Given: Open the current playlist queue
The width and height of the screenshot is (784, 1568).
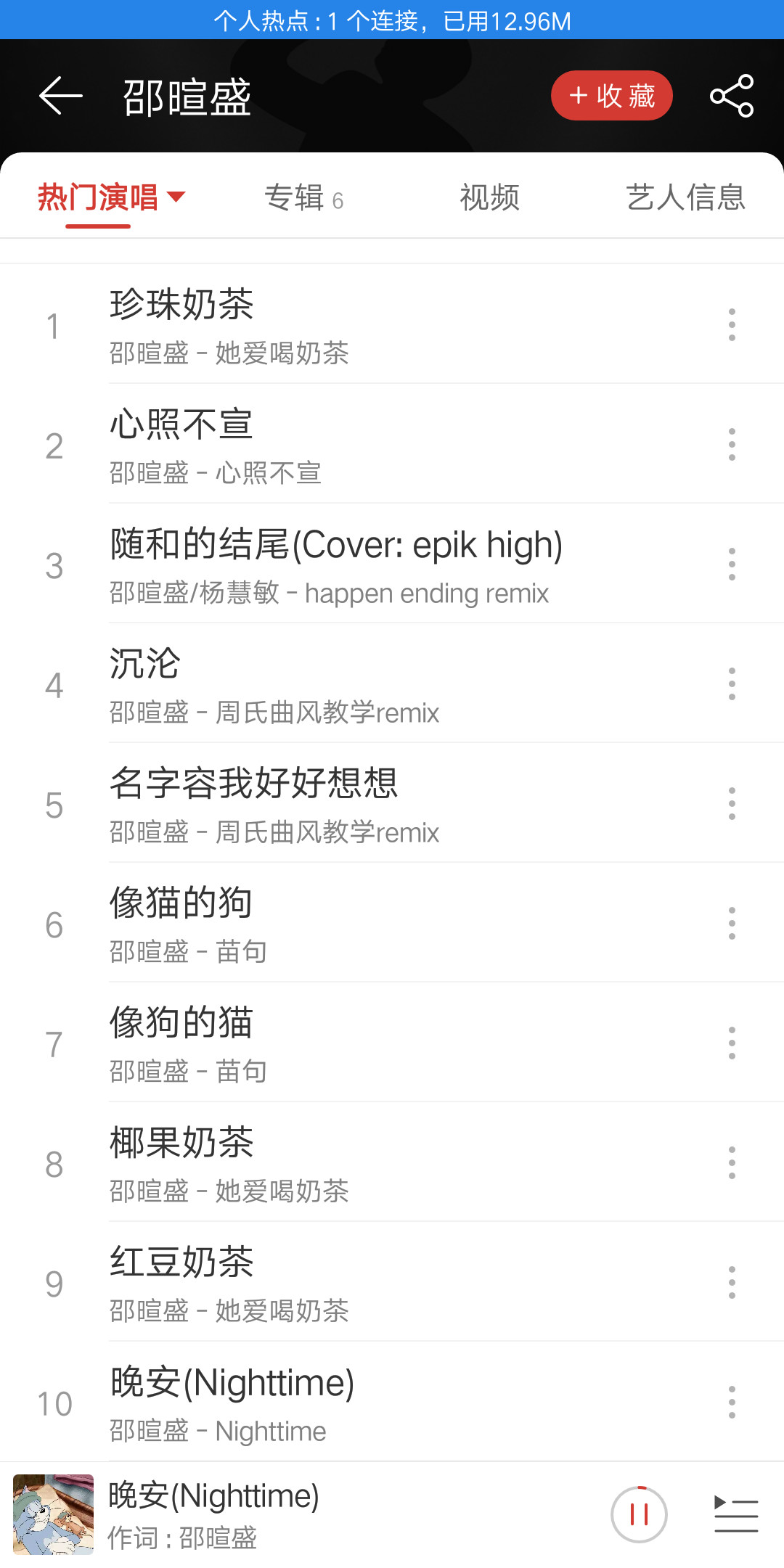Looking at the screenshot, I should (736, 1514).
